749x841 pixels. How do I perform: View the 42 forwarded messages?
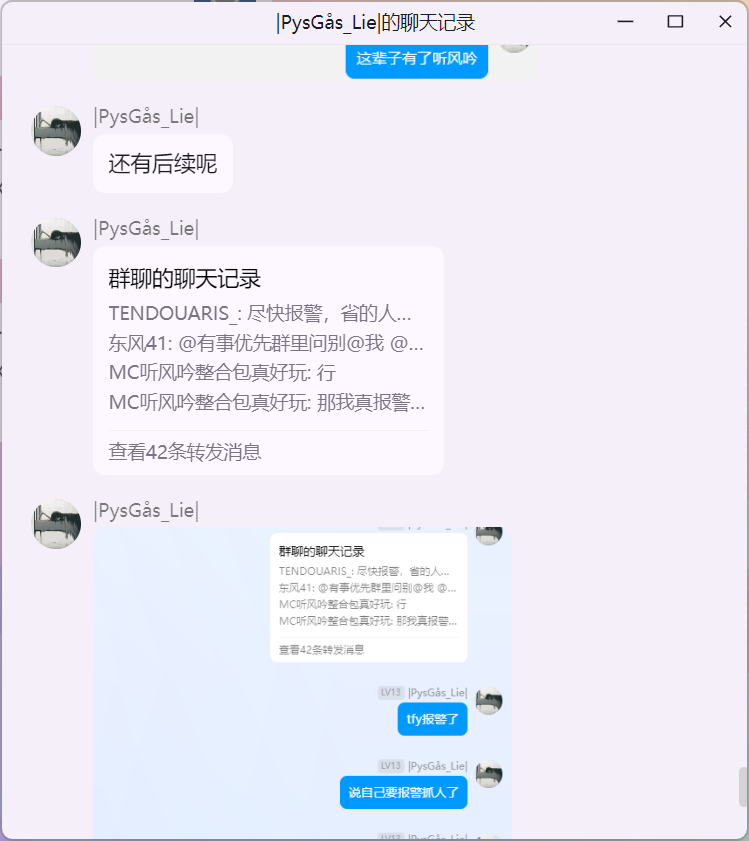tap(185, 452)
